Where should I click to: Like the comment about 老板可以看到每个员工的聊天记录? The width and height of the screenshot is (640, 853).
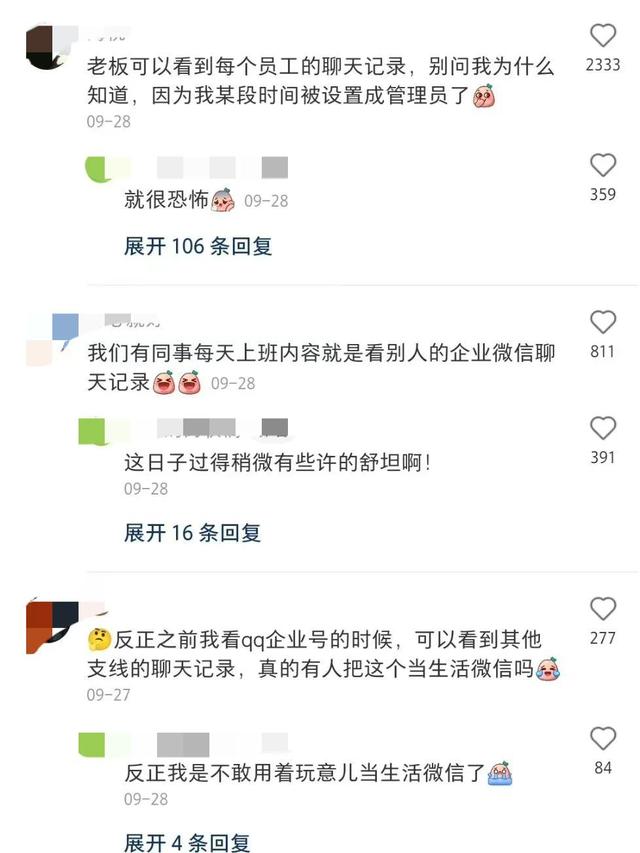pos(603,37)
